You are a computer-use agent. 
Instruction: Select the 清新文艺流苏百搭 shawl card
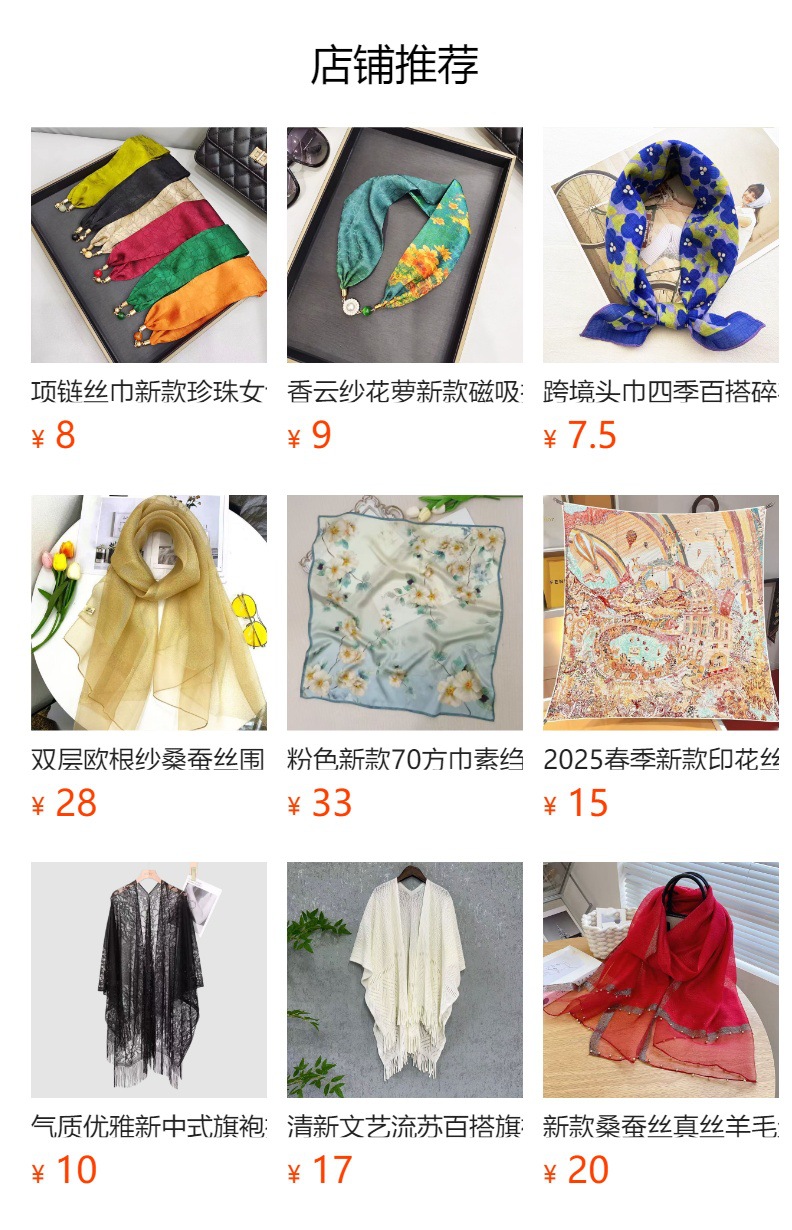pos(405,1026)
